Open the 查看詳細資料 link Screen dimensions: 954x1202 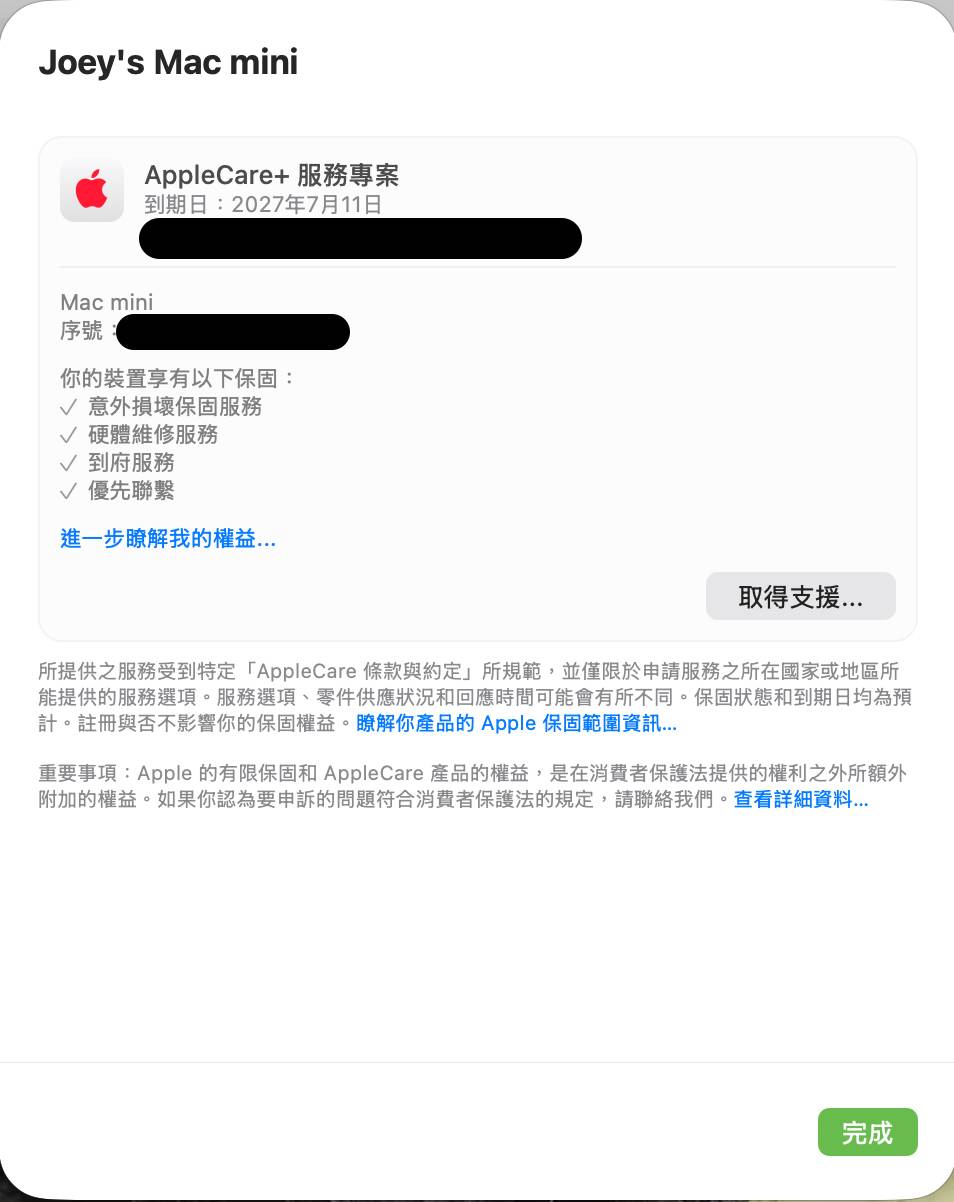[800, 801]
